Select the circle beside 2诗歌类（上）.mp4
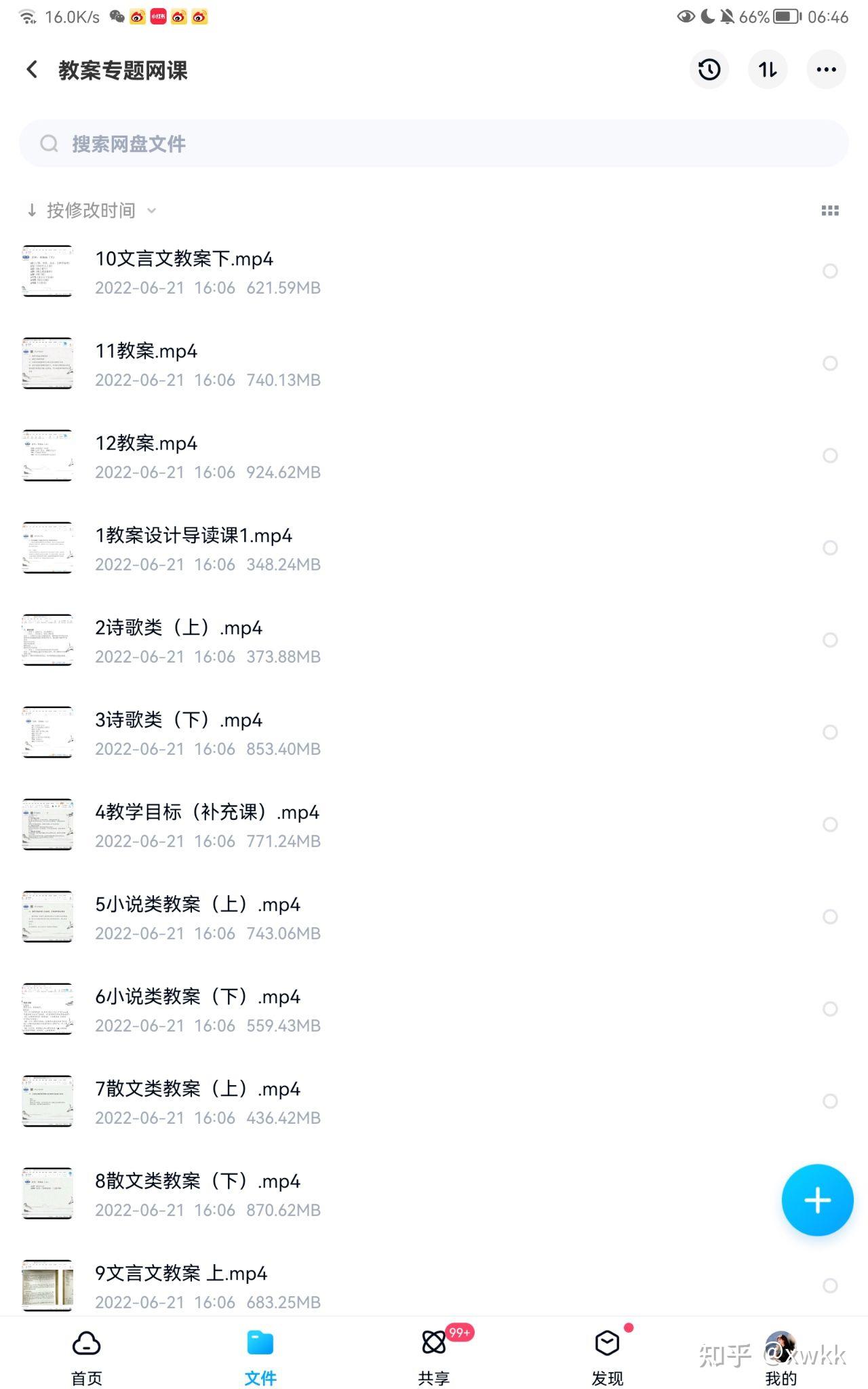Viewport: 868px width, 1389px height. click(830, 640)
